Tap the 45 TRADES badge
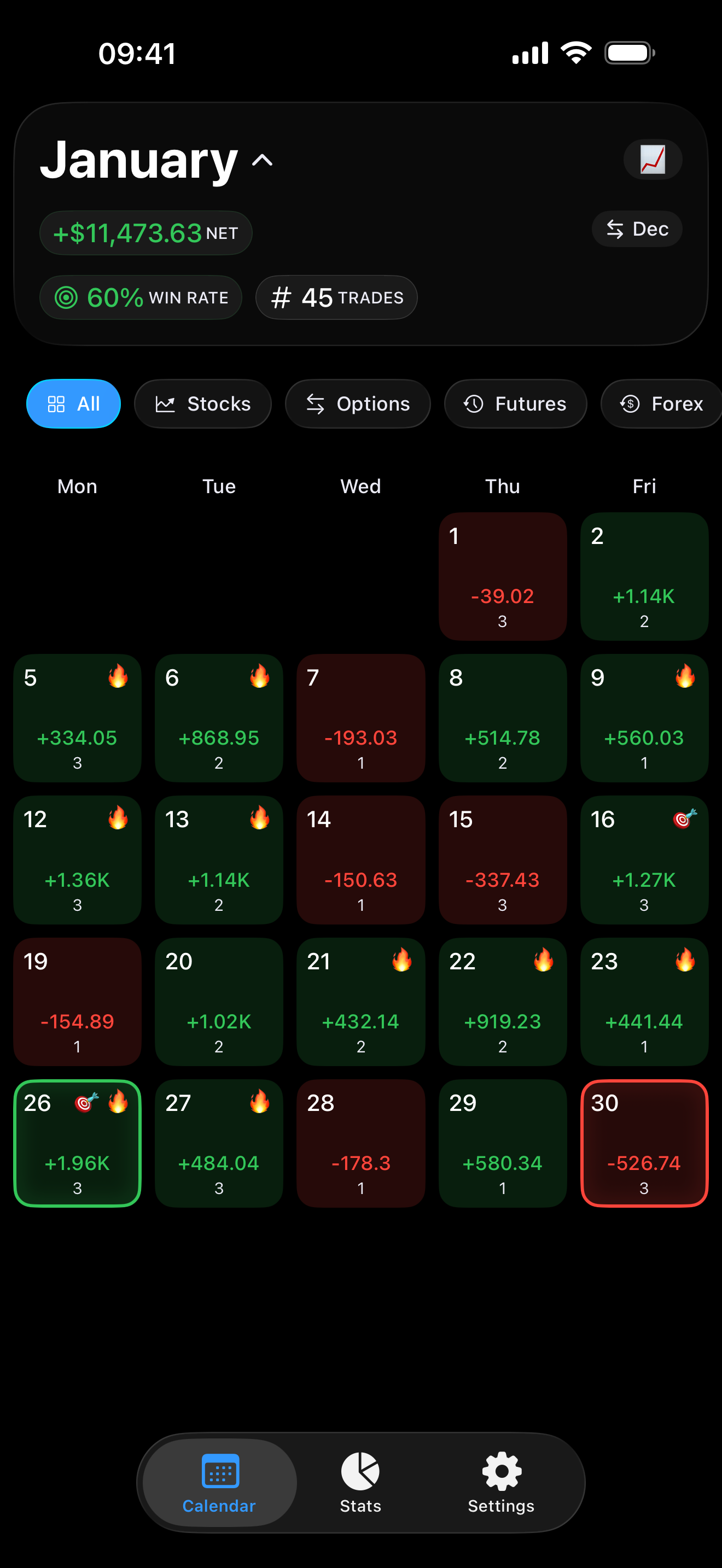 (336, 297)
